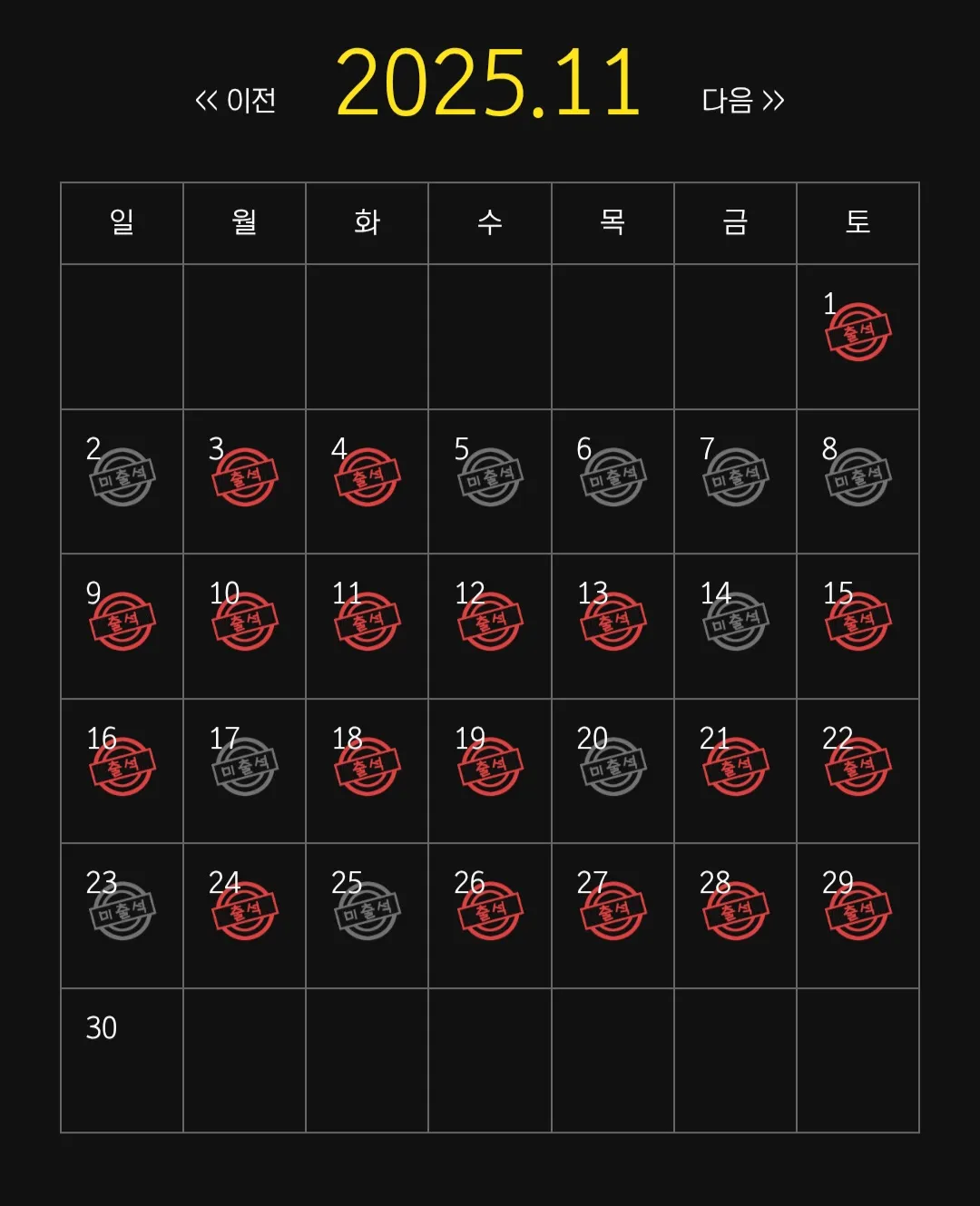Go to the previous month with 이전

(236, 100)
